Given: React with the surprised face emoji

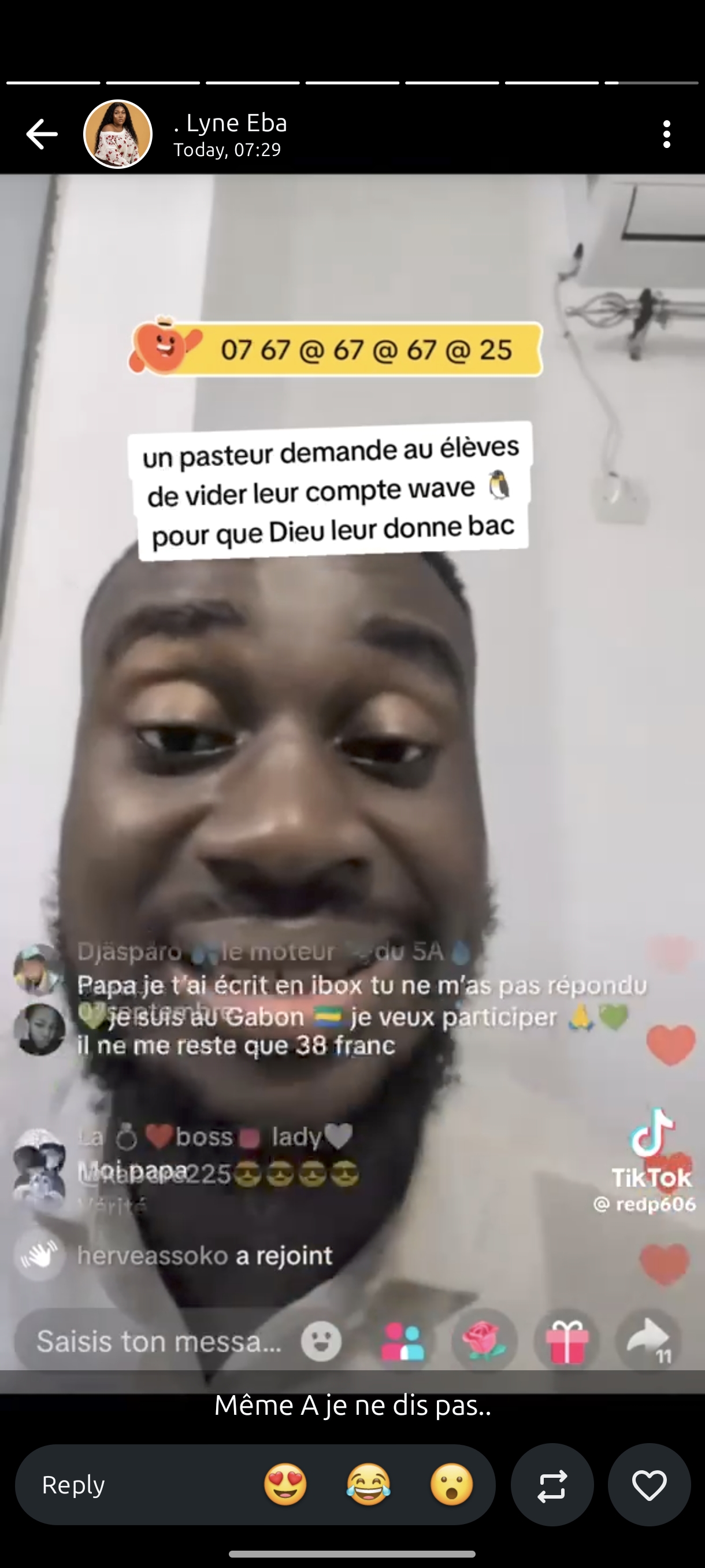Looking at the screenshot, I should pos(451,1484).
